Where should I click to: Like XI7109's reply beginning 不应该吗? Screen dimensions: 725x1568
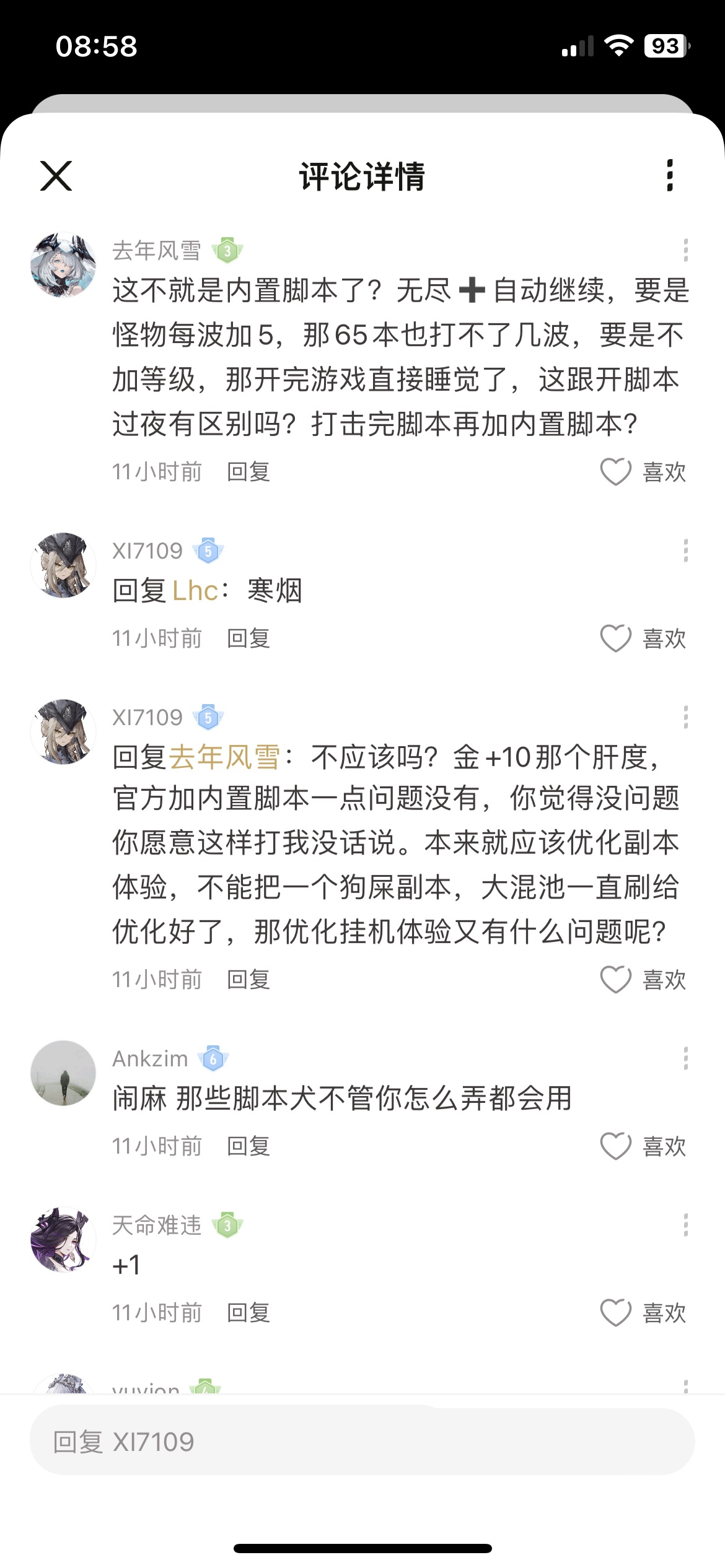(x=616, y=980)
